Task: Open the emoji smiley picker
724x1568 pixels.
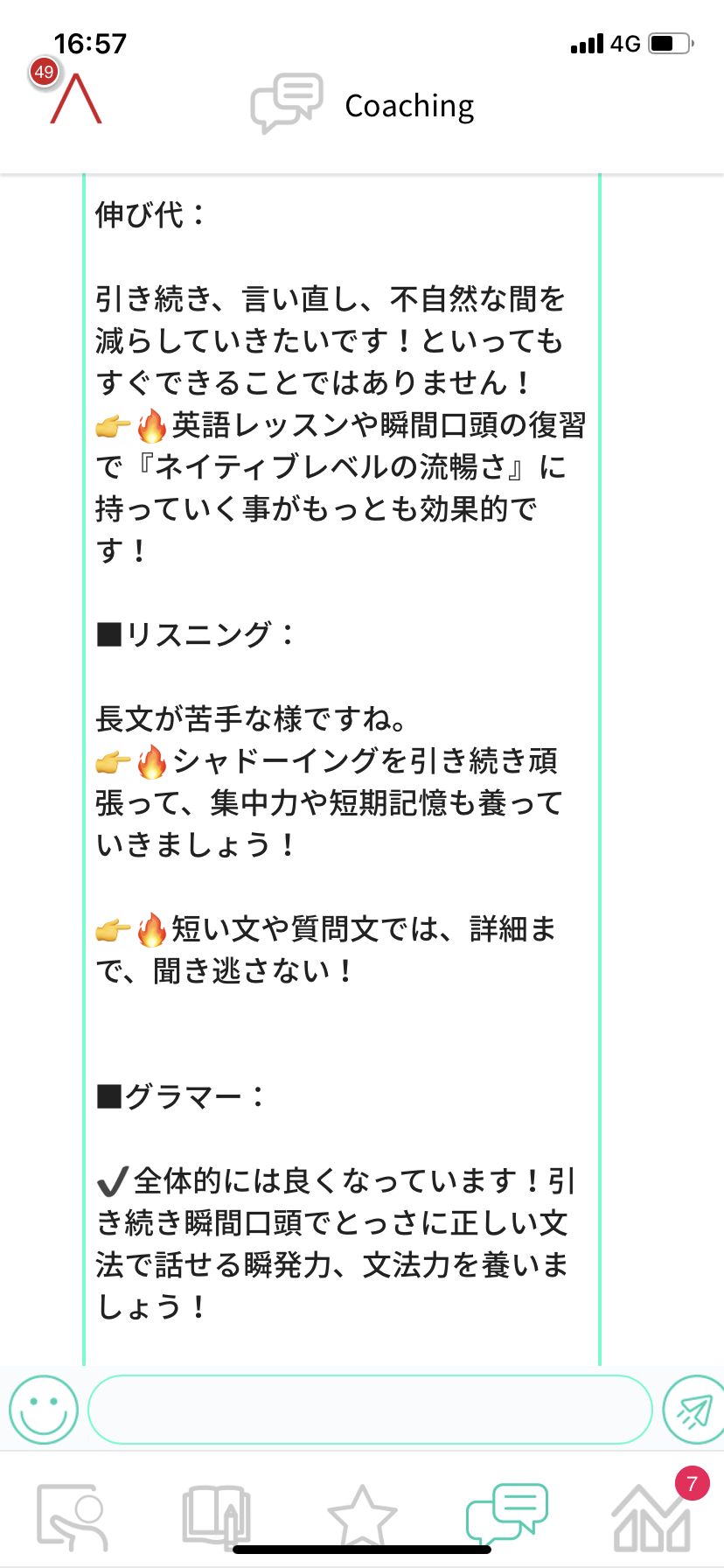Action: point(44,1410)
